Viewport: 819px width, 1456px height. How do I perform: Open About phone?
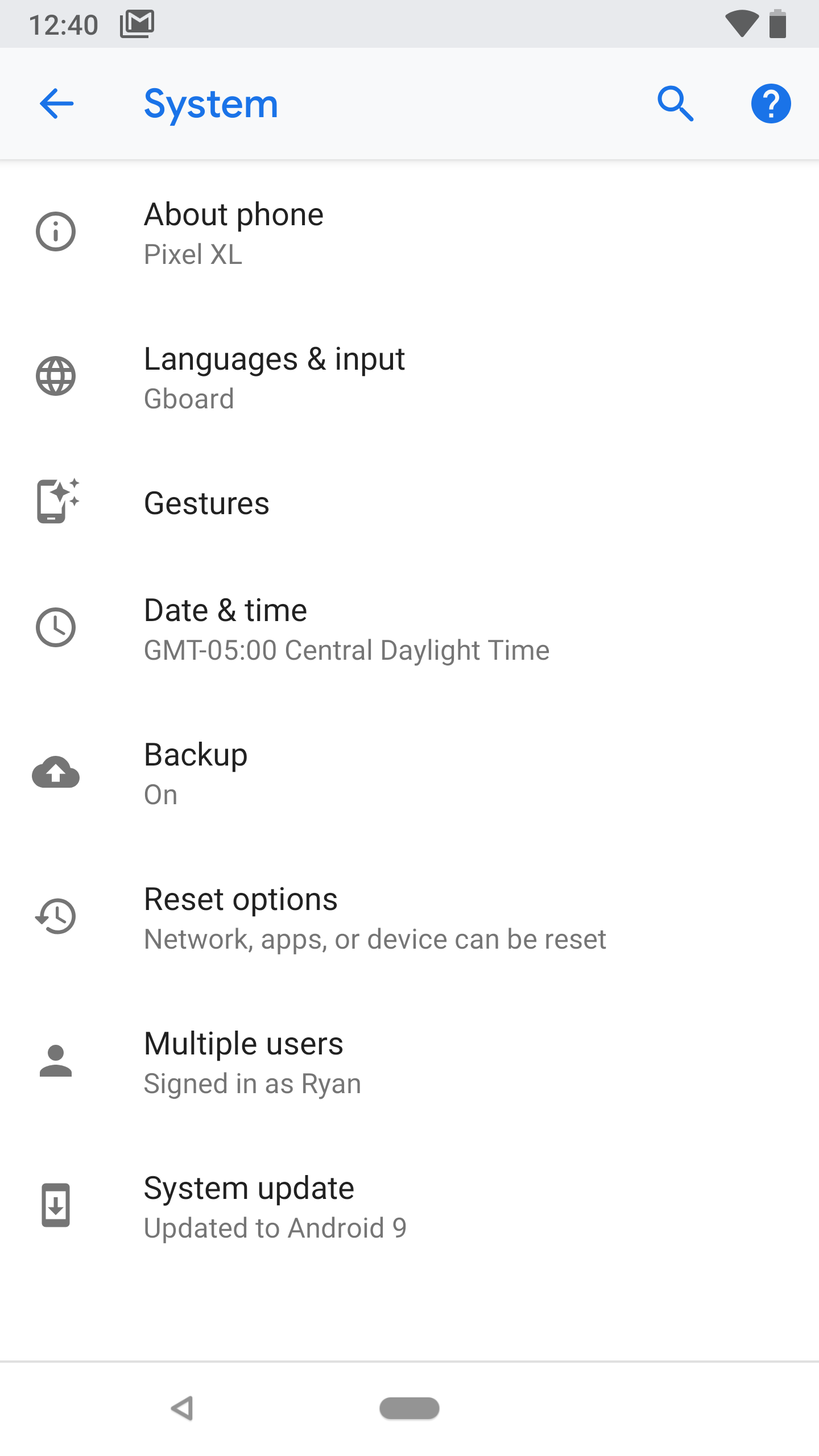pyautogui.click(x=409, y=233)
